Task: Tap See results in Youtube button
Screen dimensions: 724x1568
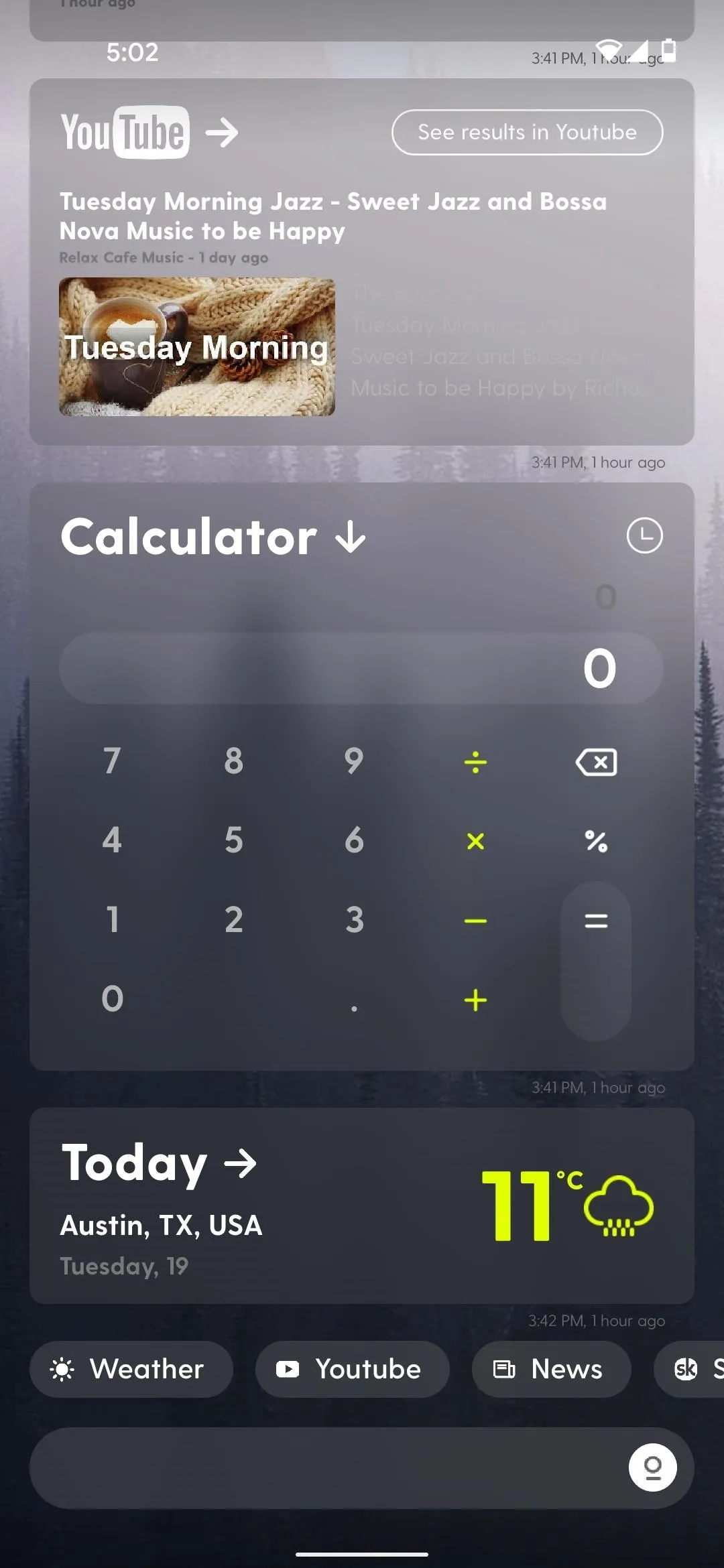Action: click(x=528, y=132)
